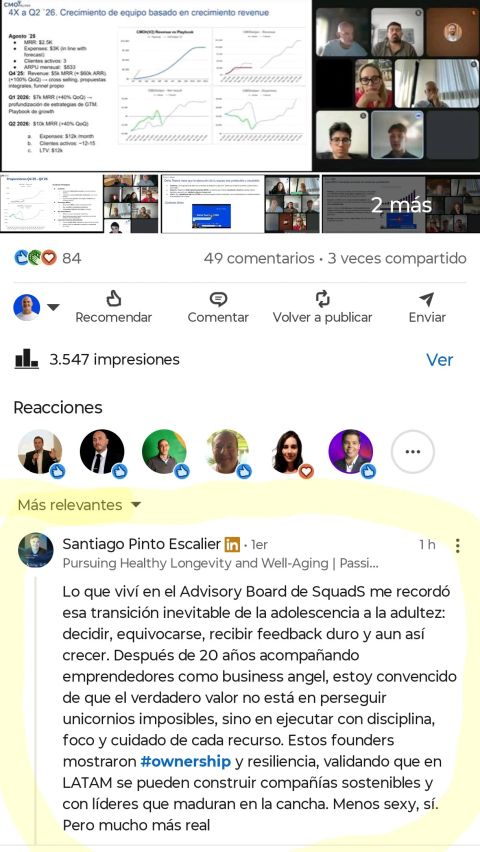
Task: Send the post via Enviar
Action: 427,307
